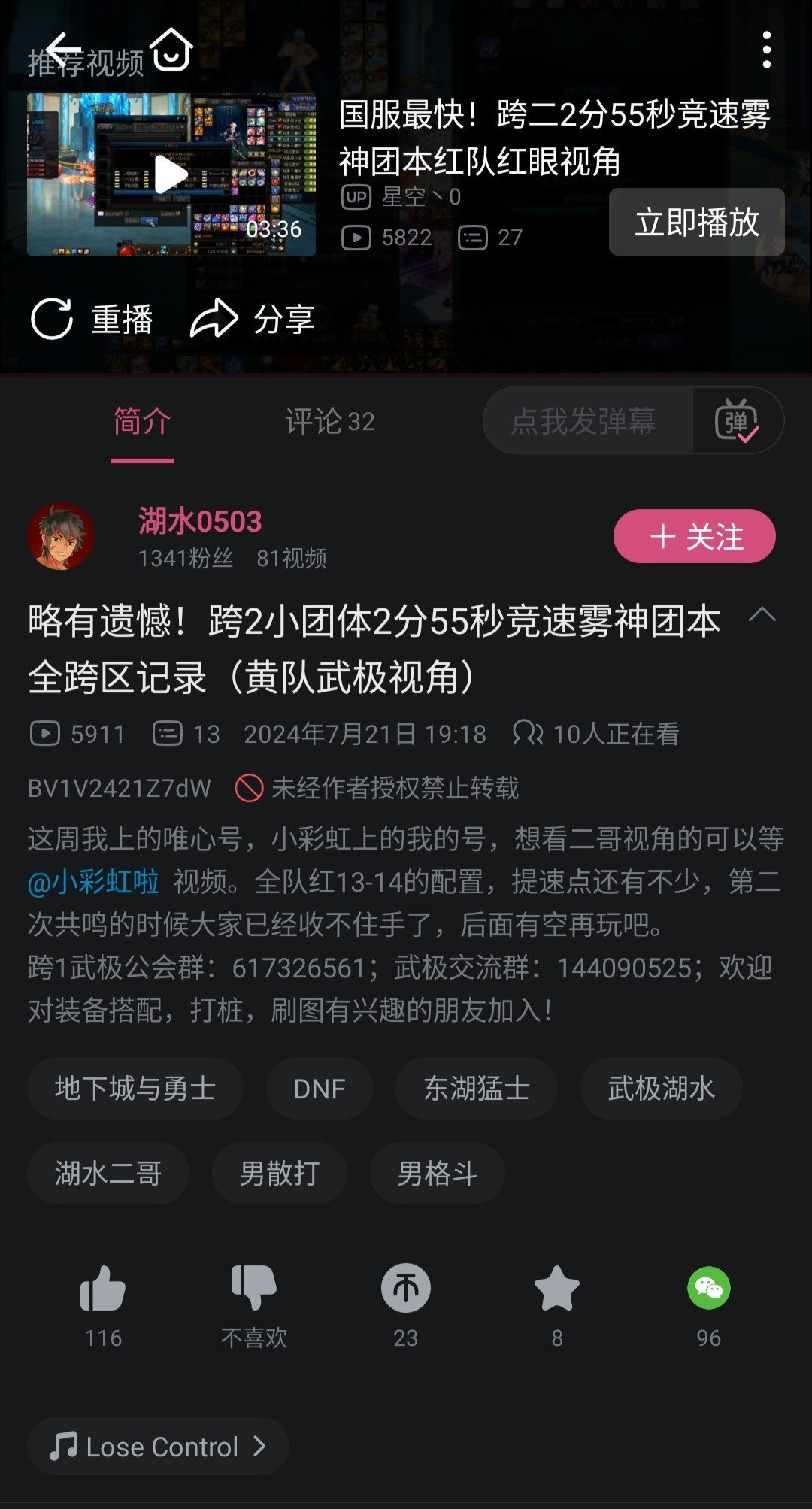
Task: Select the 地下城与勇士 tag
Action: coord(135,1088)
